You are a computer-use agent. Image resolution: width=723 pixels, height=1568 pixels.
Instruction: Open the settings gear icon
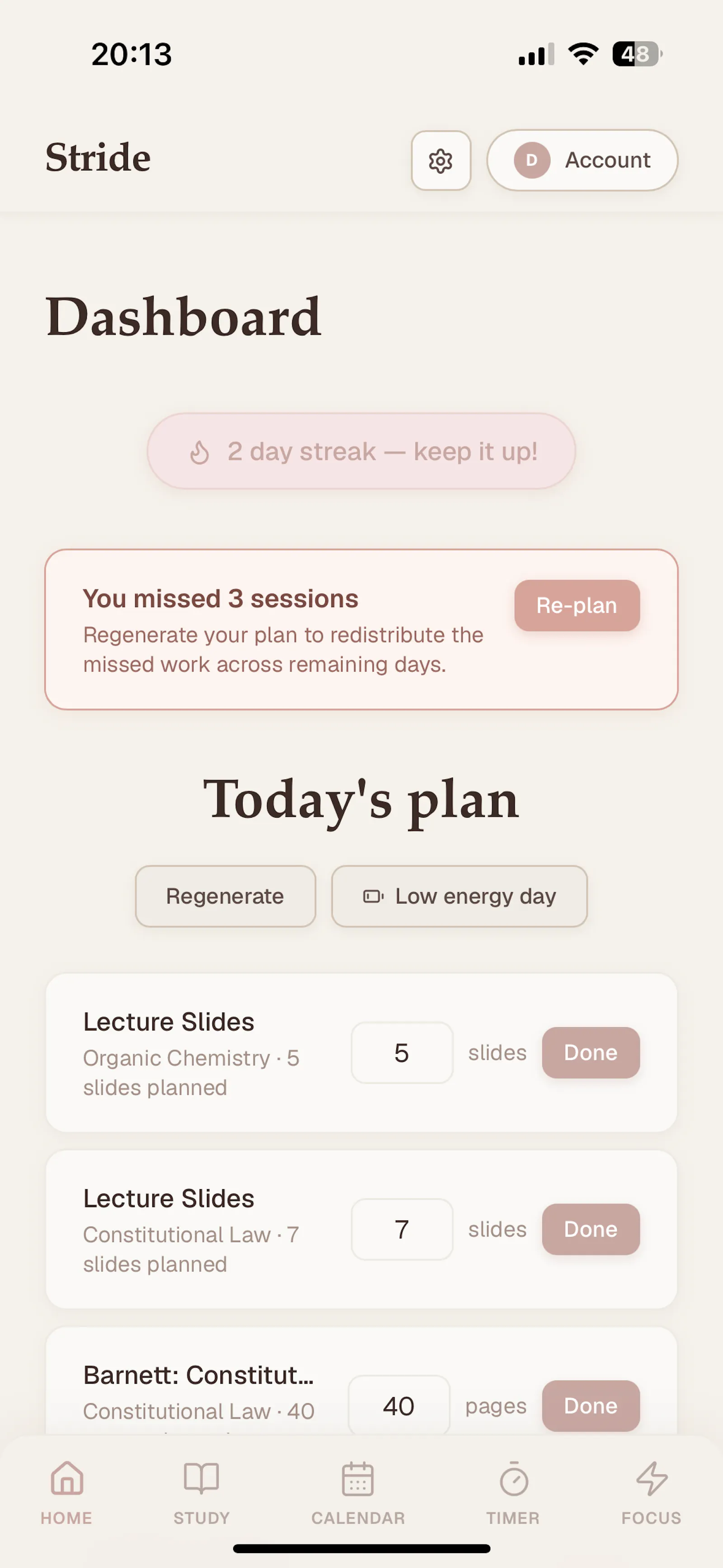pos(441,161)
